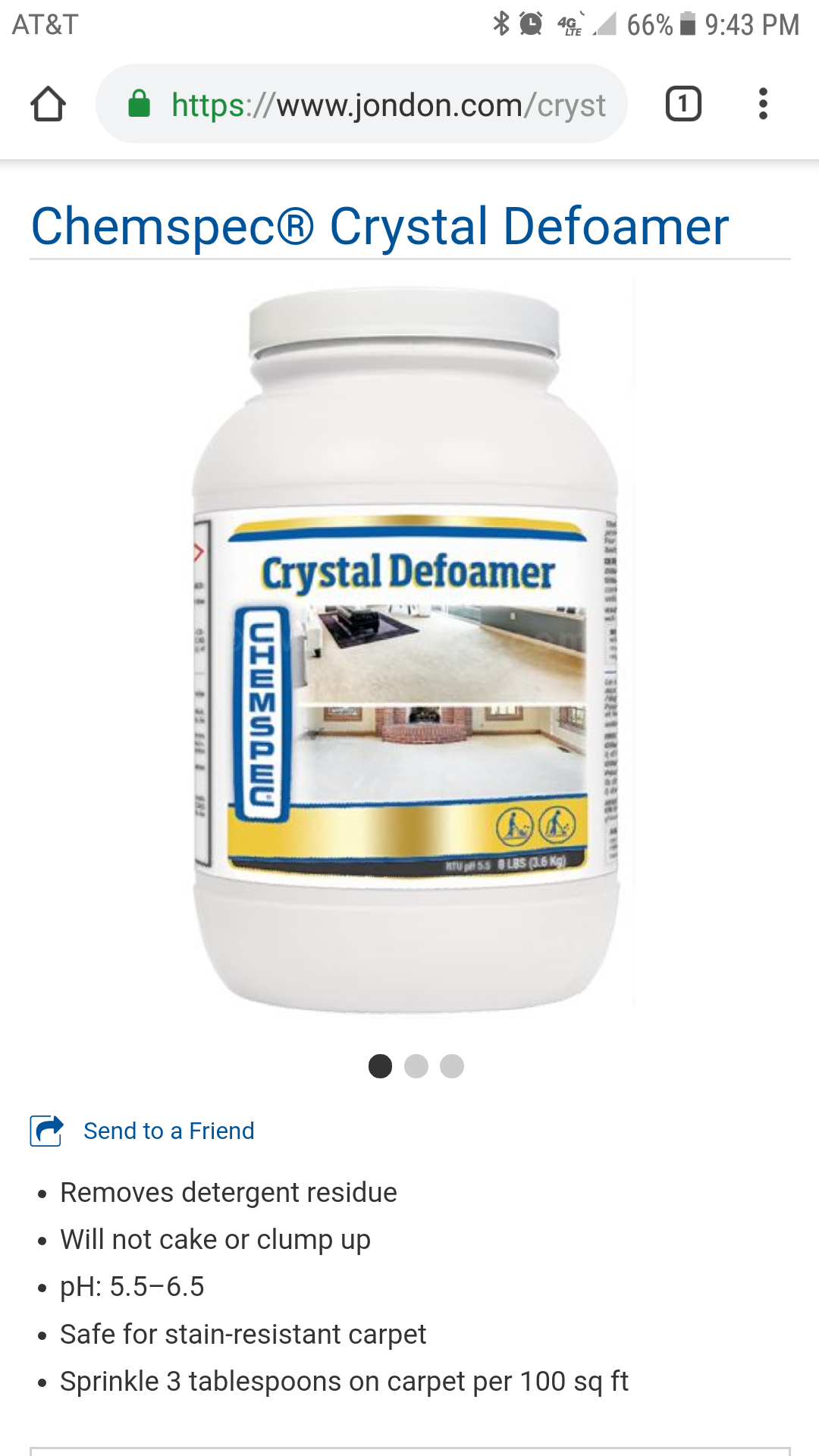Viewport: 819px width, 1456px height.
Task: Open the tab switcher showing 1 tab
Action: pos(682,104)
